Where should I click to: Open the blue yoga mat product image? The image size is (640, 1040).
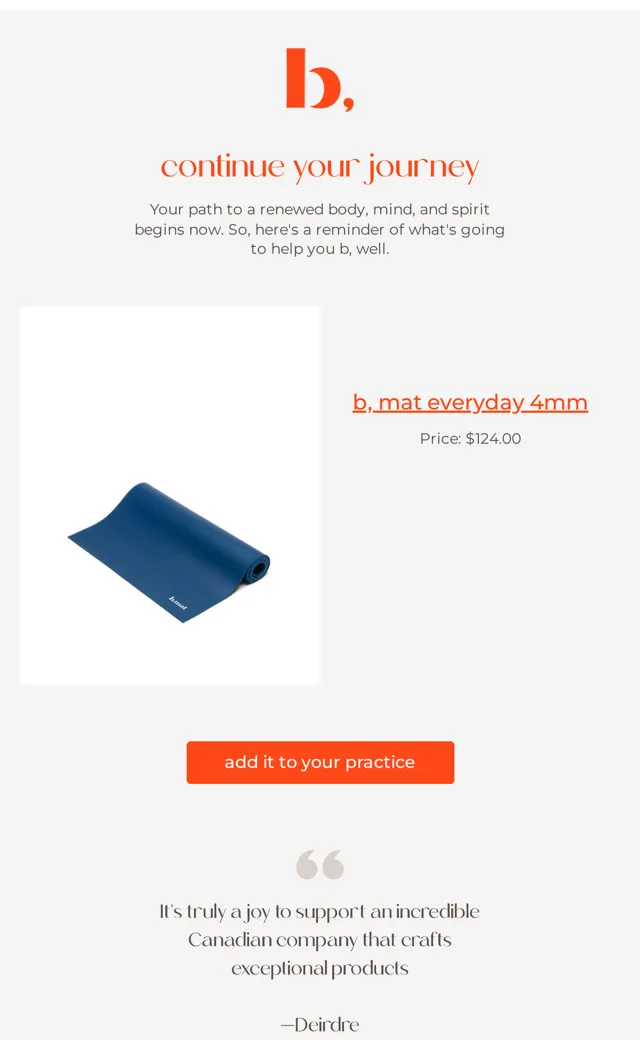coord(170,495)
